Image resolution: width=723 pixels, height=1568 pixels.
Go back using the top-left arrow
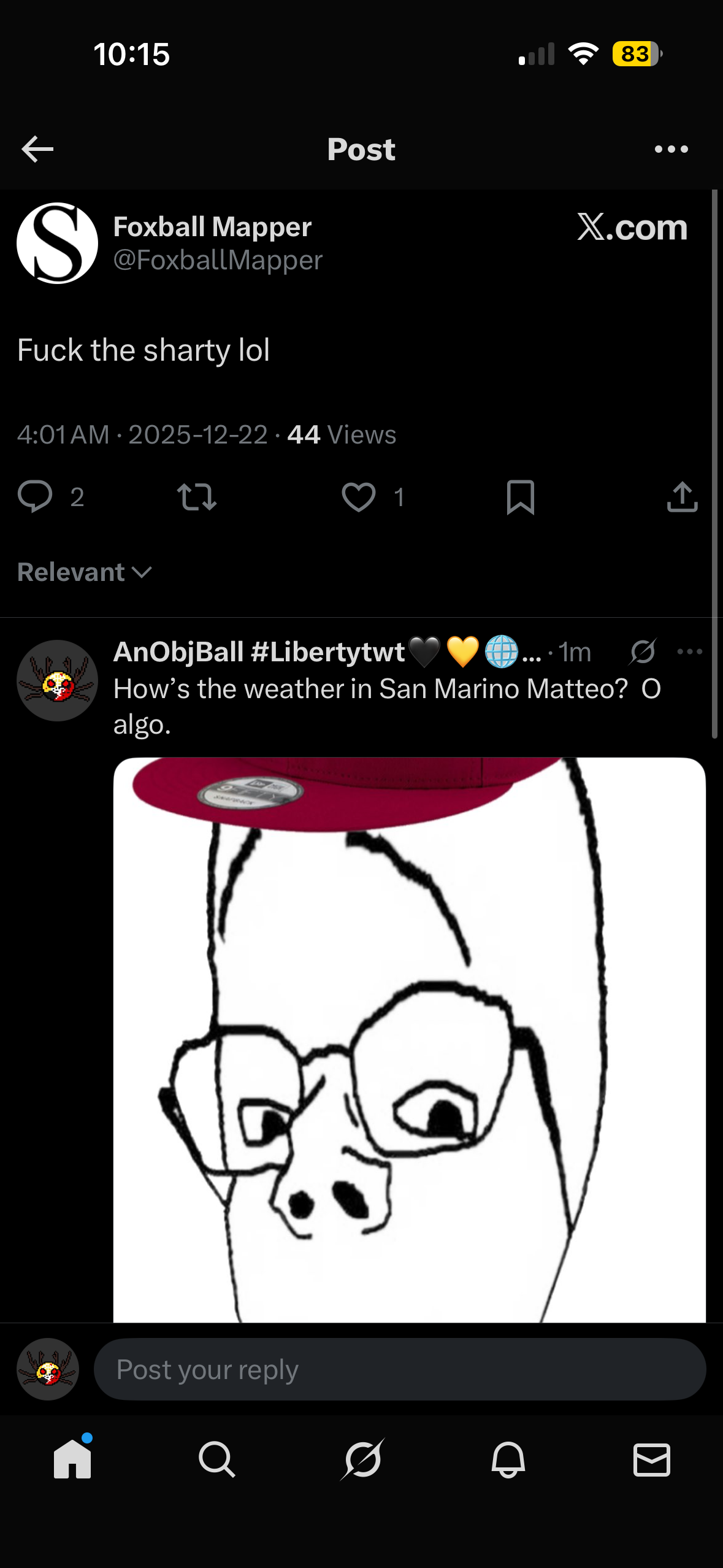[x=37, y=149]
